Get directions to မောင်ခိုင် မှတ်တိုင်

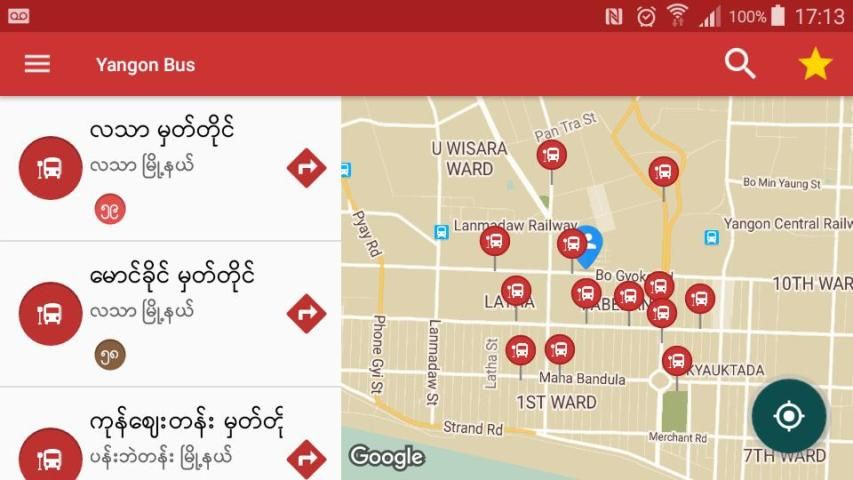pos(306,313)
